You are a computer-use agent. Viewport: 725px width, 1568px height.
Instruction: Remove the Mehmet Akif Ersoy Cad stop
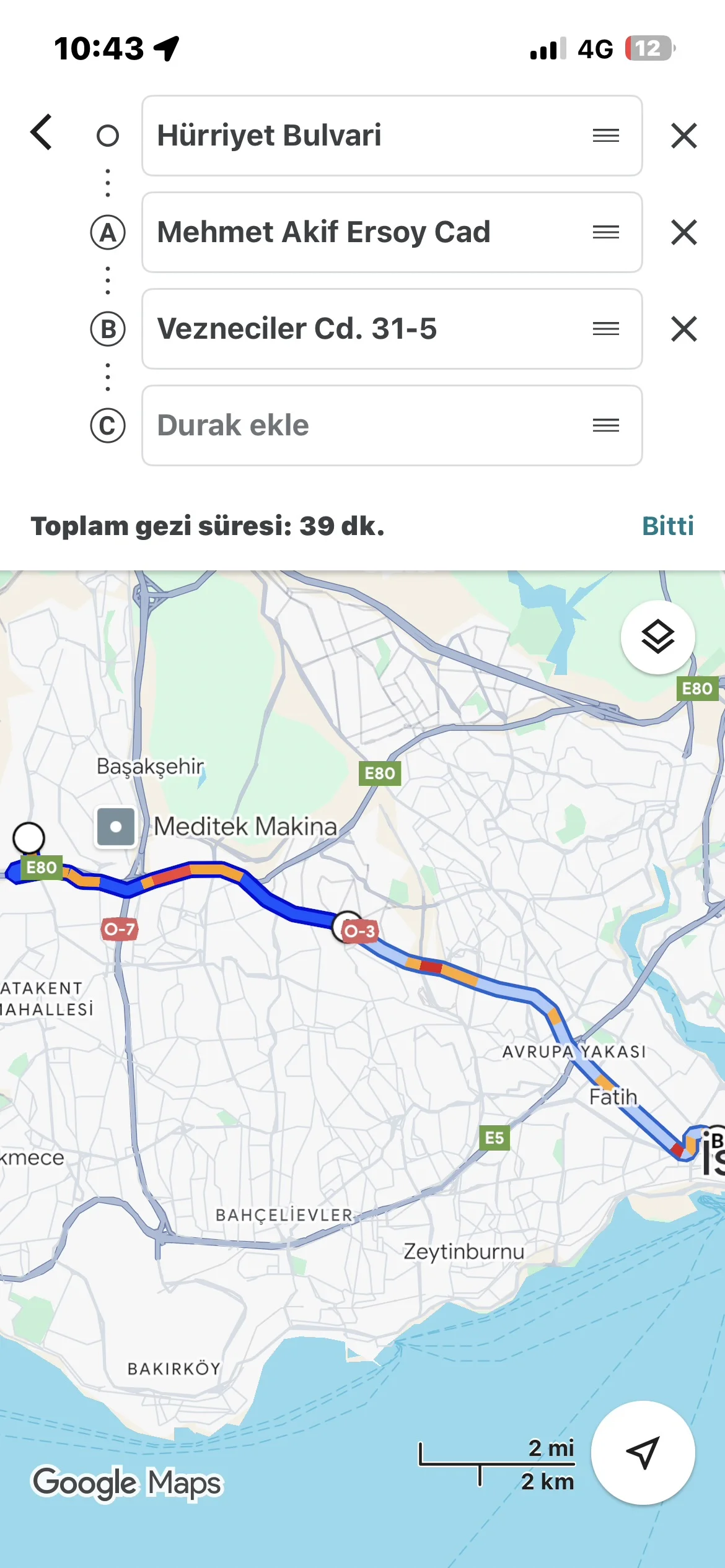point(683,232)
